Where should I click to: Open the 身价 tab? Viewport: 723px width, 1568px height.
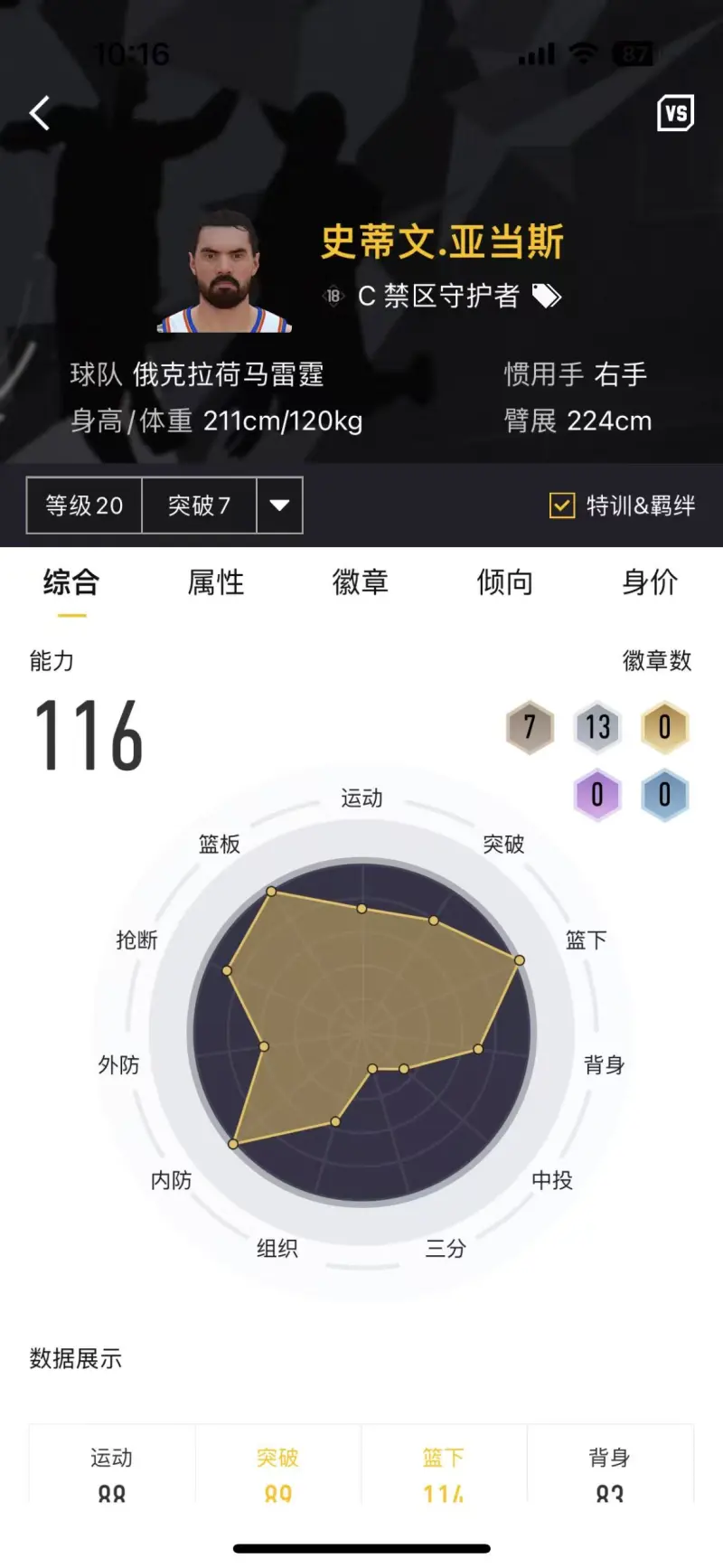coord(649,583)
